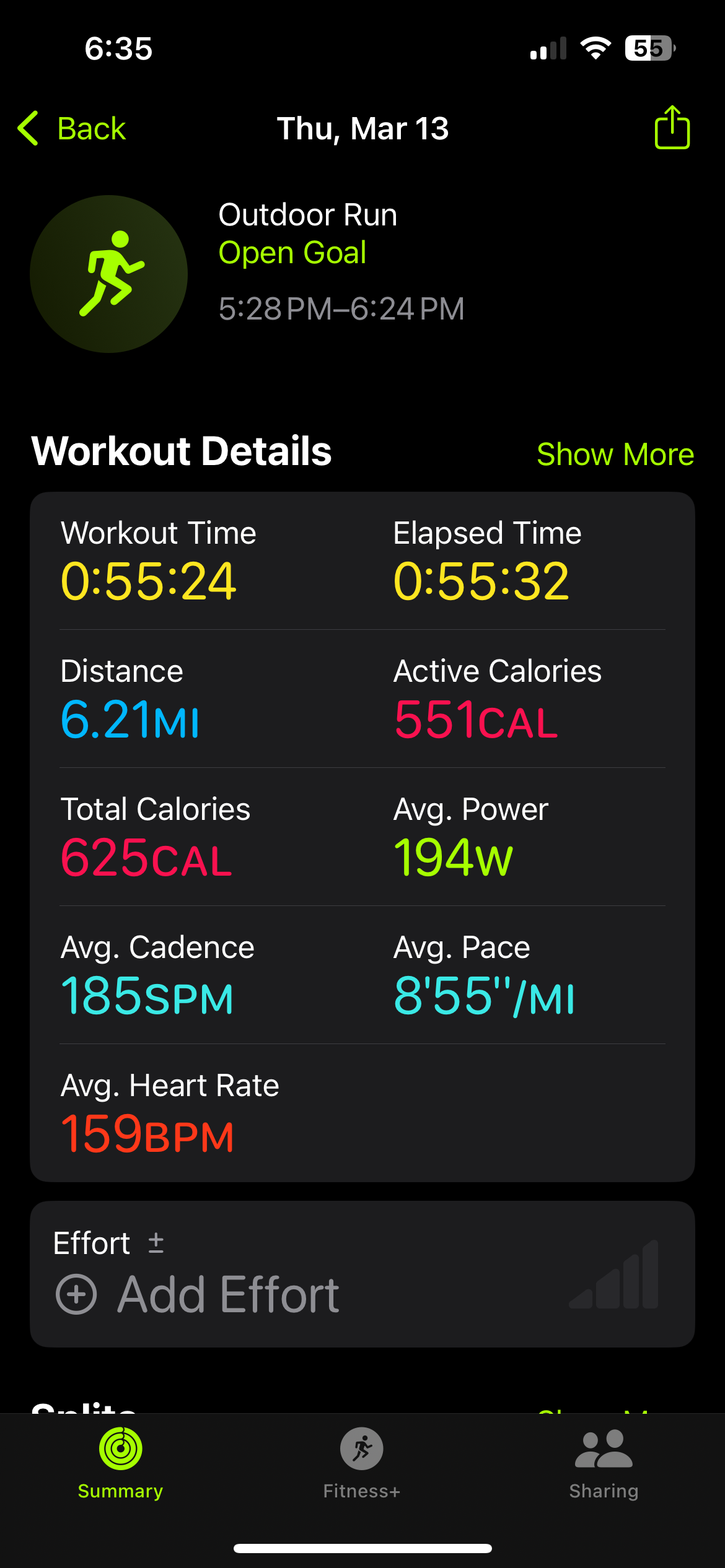The image size is (725, 1568).
Task: Tap Show More beside Workout Details
Action: pos(615,454)
